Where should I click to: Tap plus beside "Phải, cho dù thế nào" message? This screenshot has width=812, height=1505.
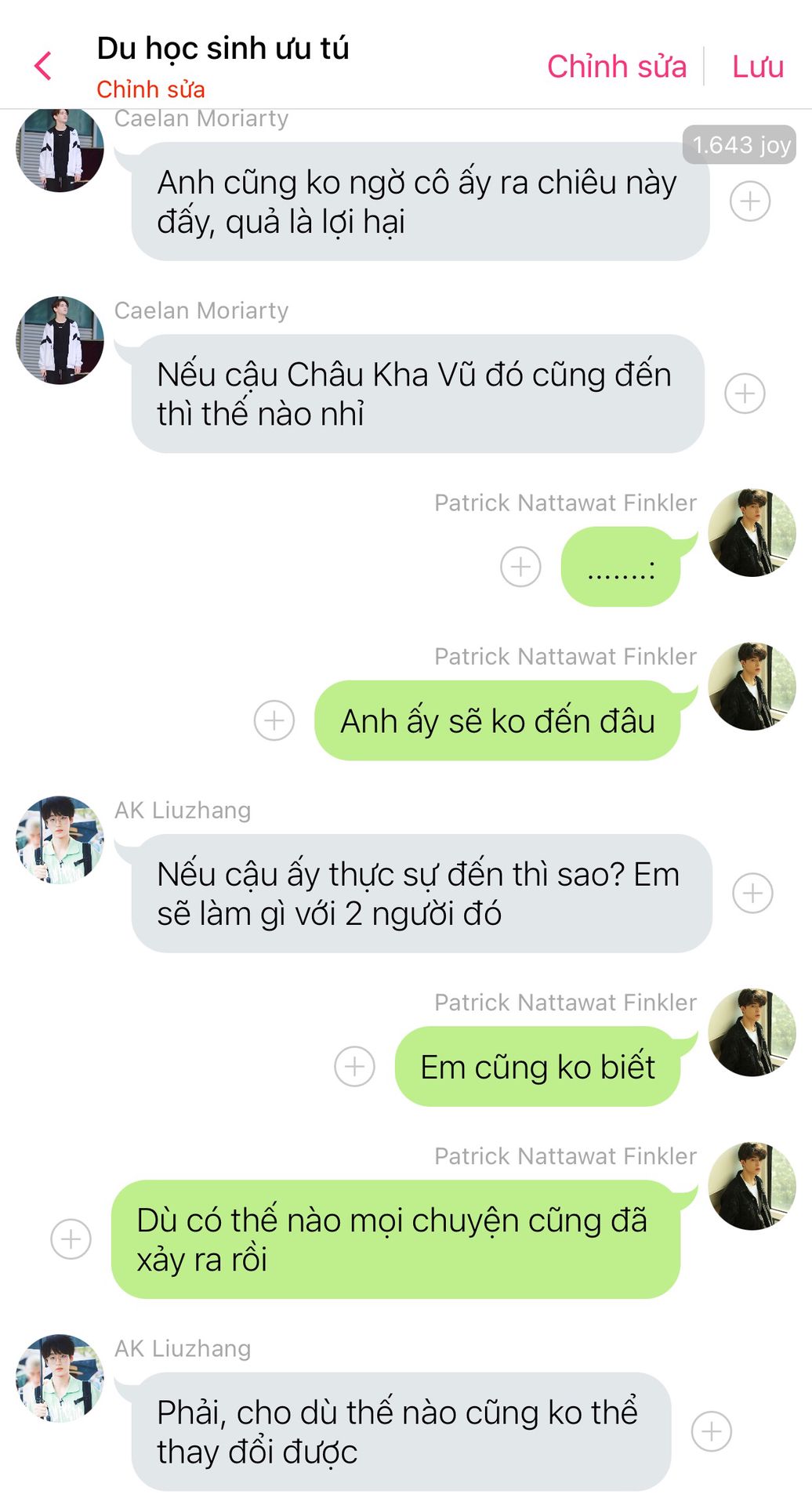(712, 1431)
